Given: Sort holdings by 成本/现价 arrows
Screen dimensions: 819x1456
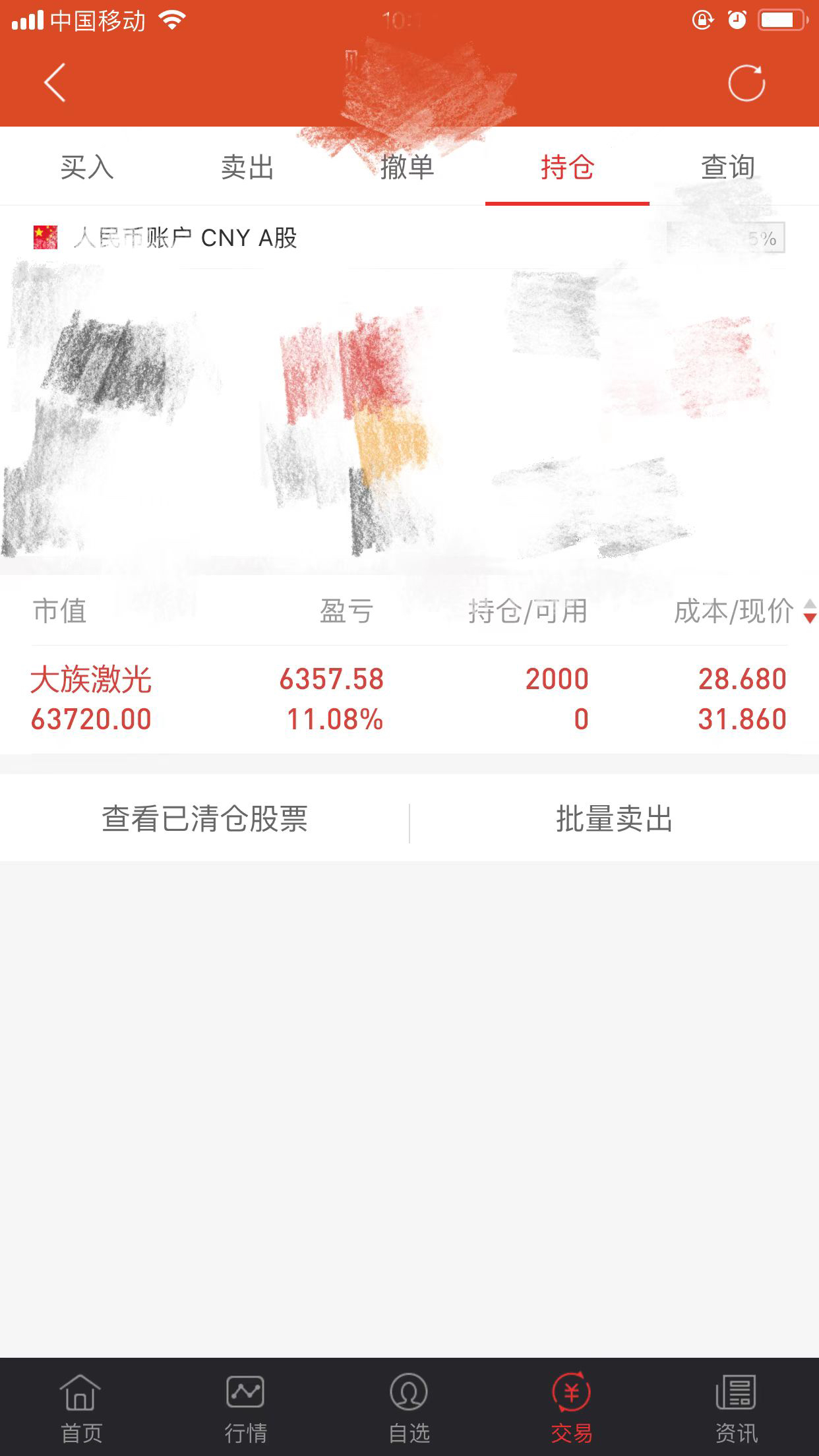Looking at the screenshot, I should click(810, 611).
